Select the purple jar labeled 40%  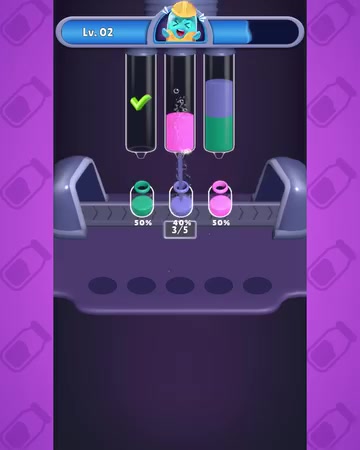tap(180, 200)
